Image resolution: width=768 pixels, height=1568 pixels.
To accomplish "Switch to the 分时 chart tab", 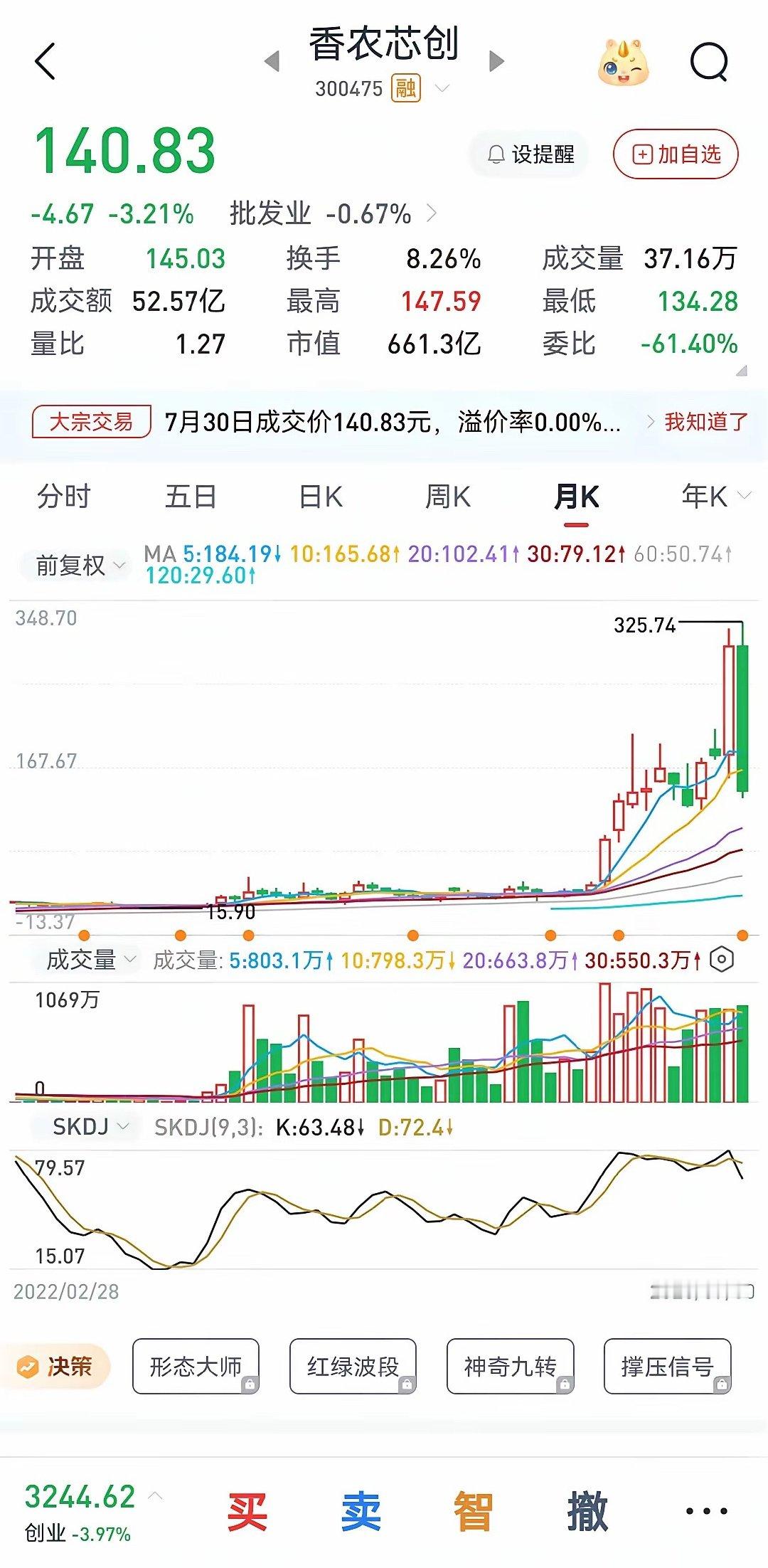I will click(x=64, y=497).
